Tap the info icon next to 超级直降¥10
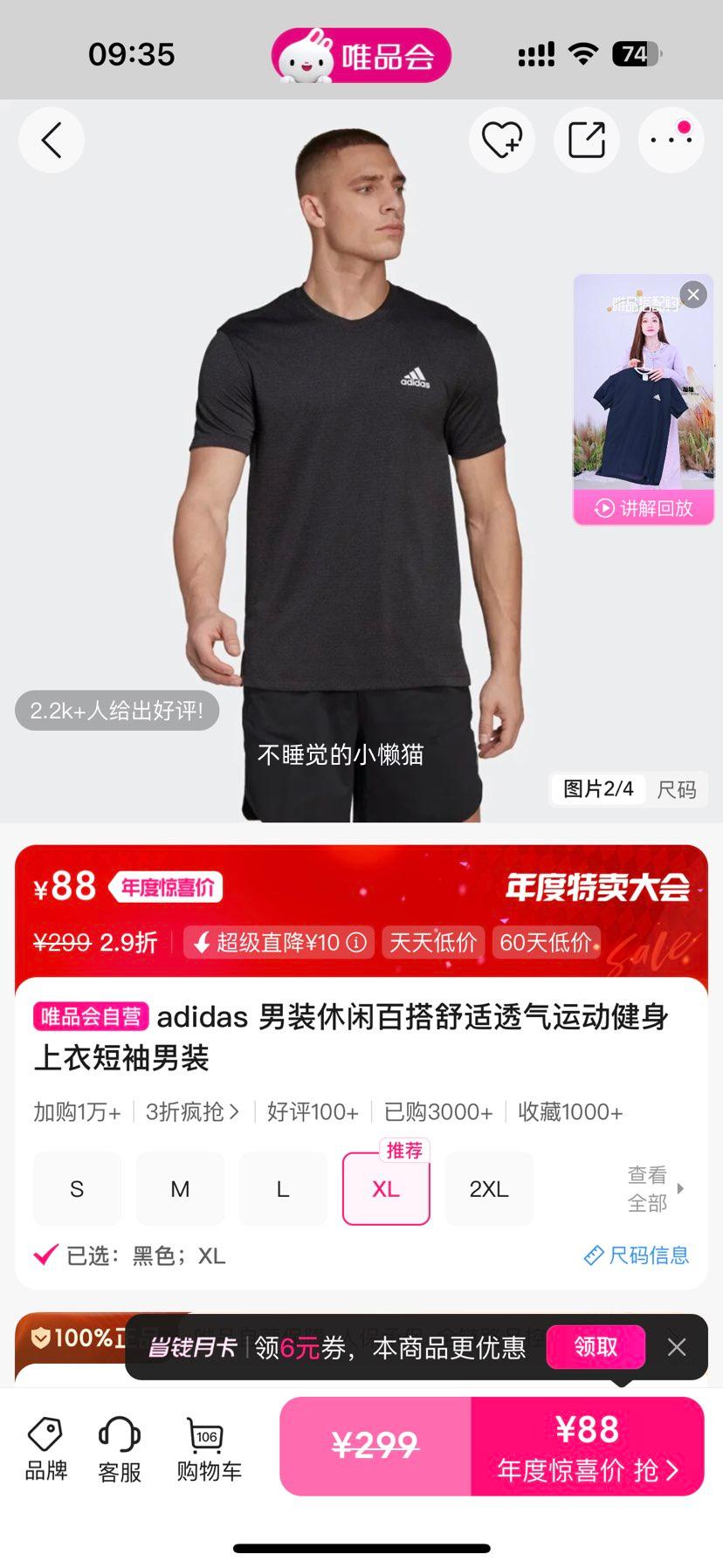Image resolution: width=723 pixels, height=1568 pixels. tap(355, 943)
